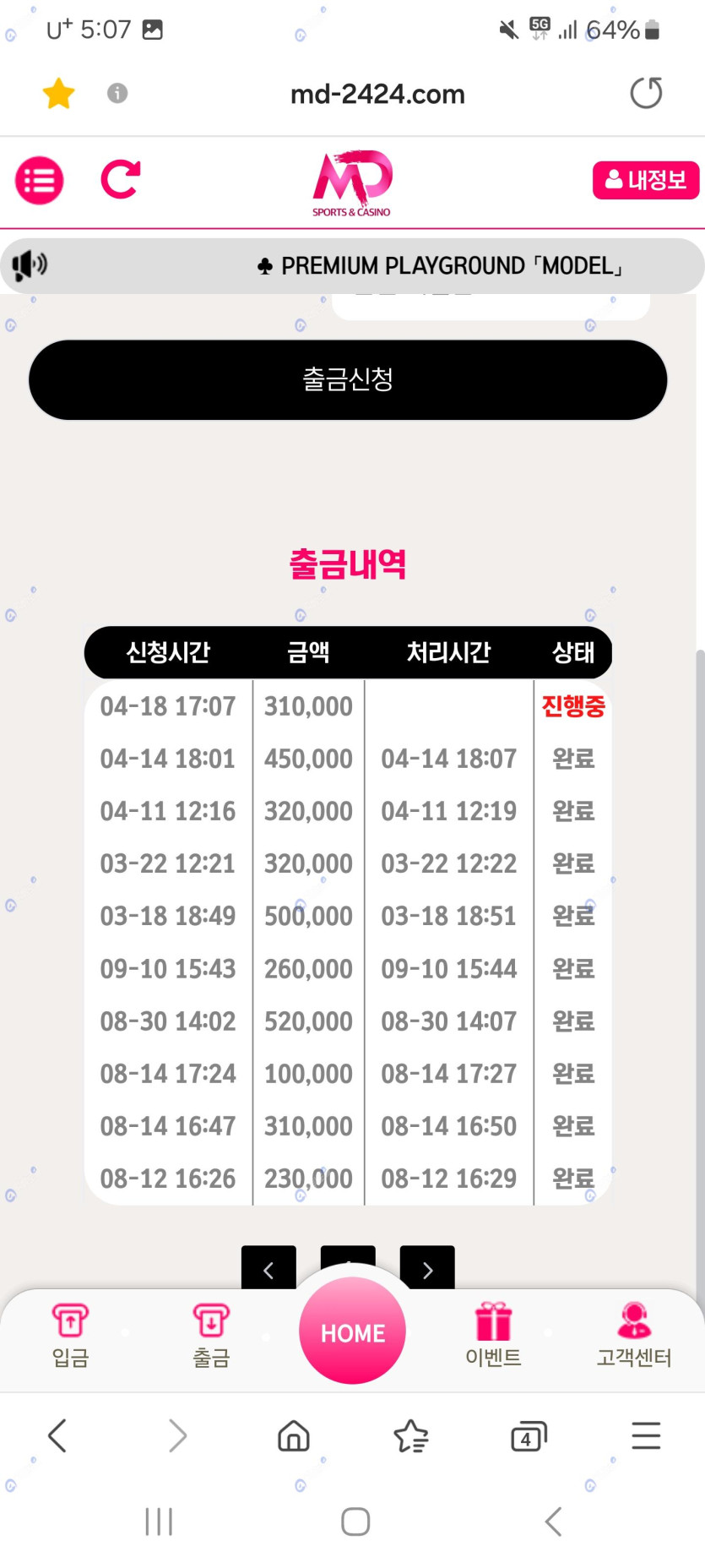Open the 출금 withdrawal tab

tap(211, 1334)
